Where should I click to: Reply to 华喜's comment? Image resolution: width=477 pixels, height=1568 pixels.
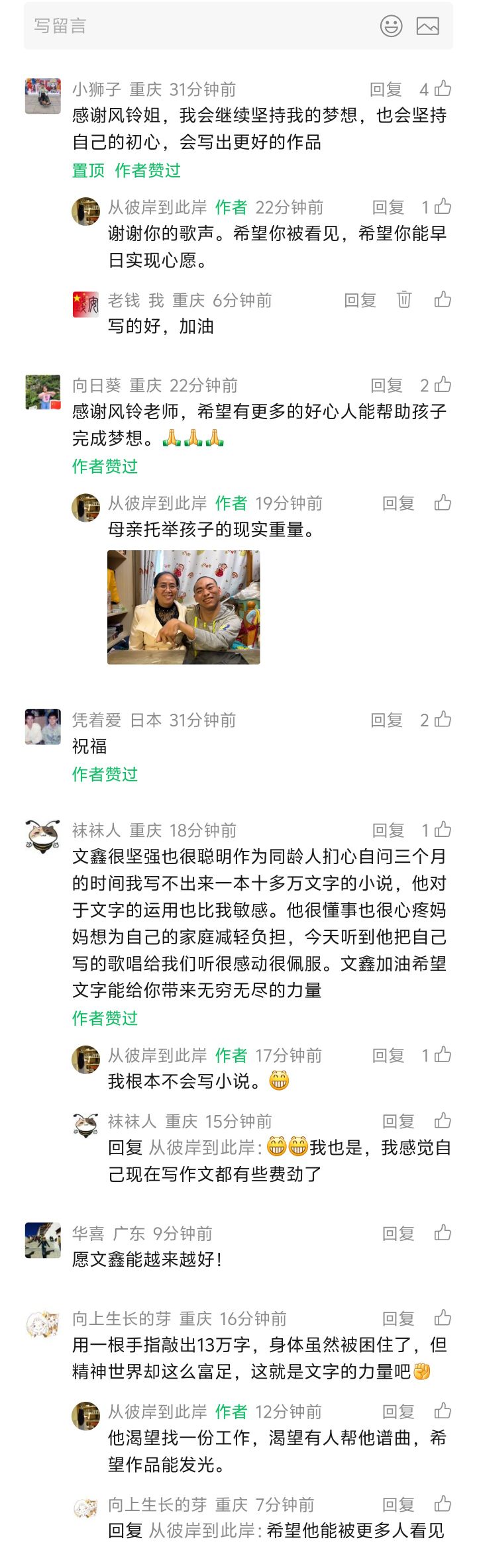tap(398, 1234)
